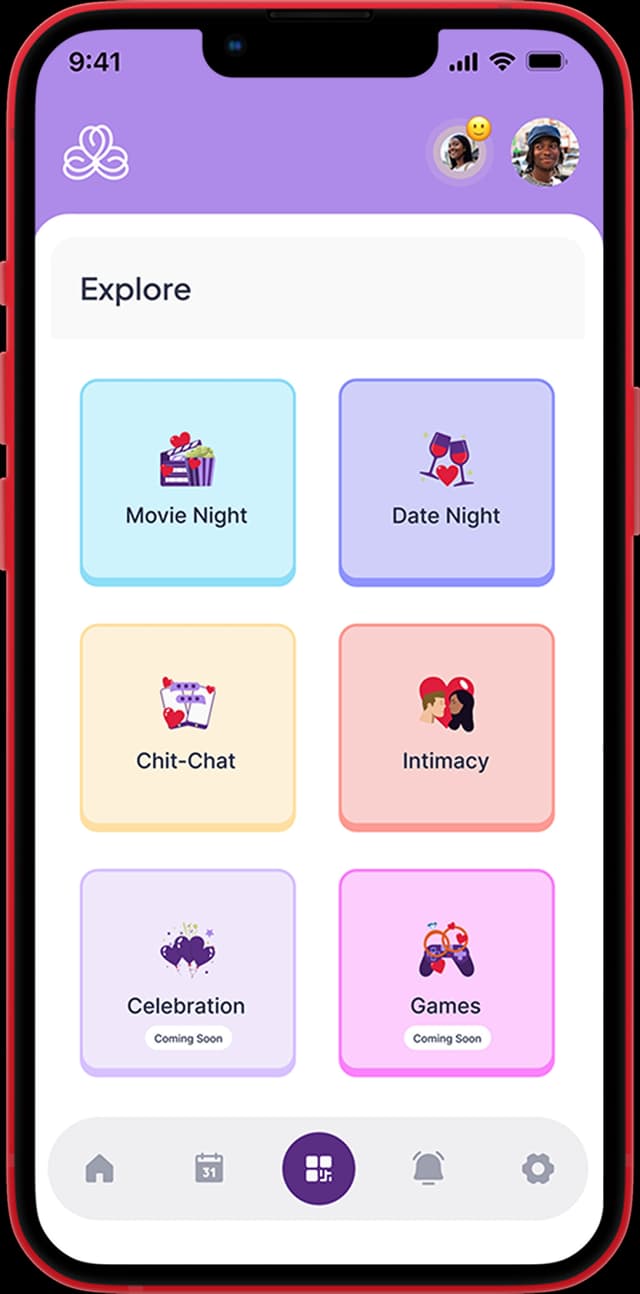Open the Intimacy card
This screenshot has width=640, height=1294.
click(446, 726)
